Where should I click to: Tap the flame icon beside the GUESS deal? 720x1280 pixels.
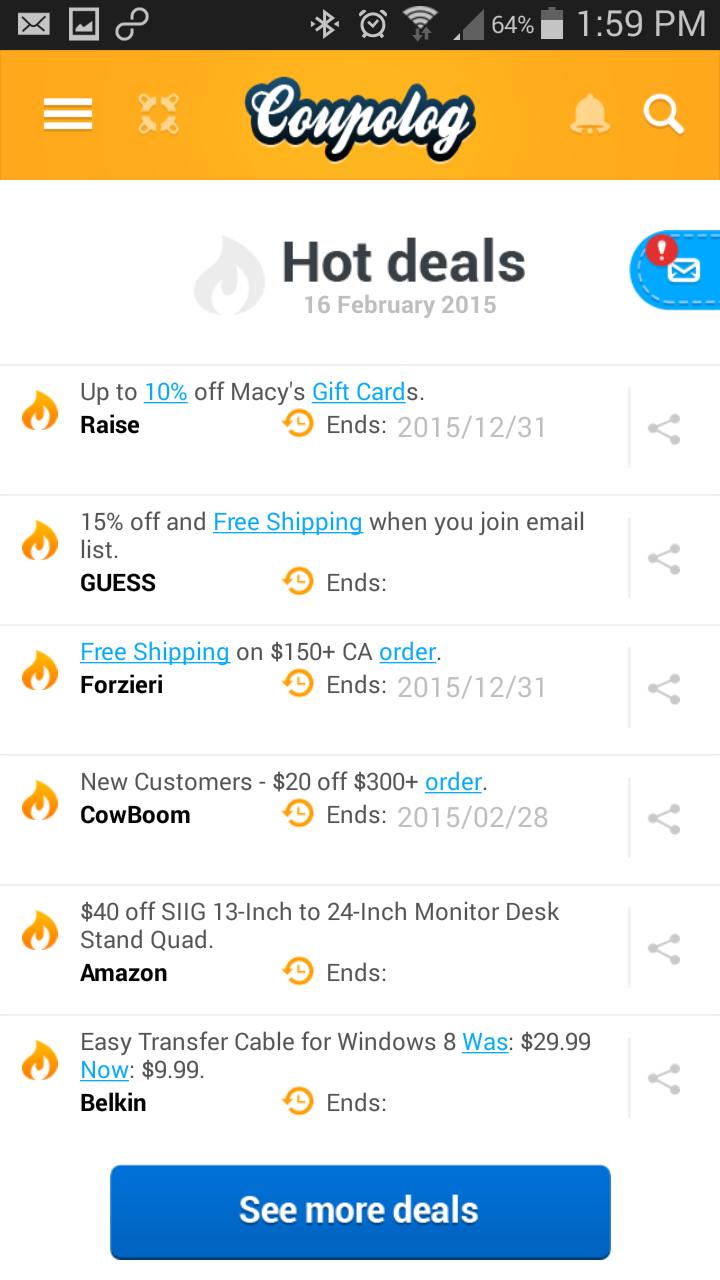39,540
